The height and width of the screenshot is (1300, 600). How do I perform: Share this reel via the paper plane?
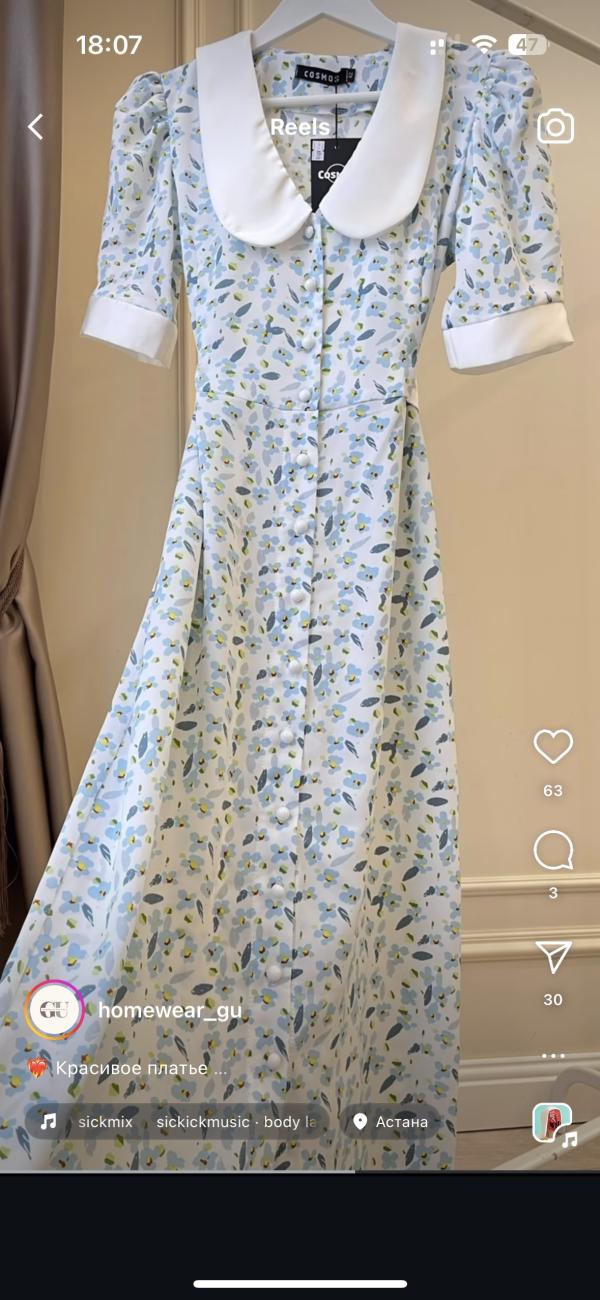553,957
